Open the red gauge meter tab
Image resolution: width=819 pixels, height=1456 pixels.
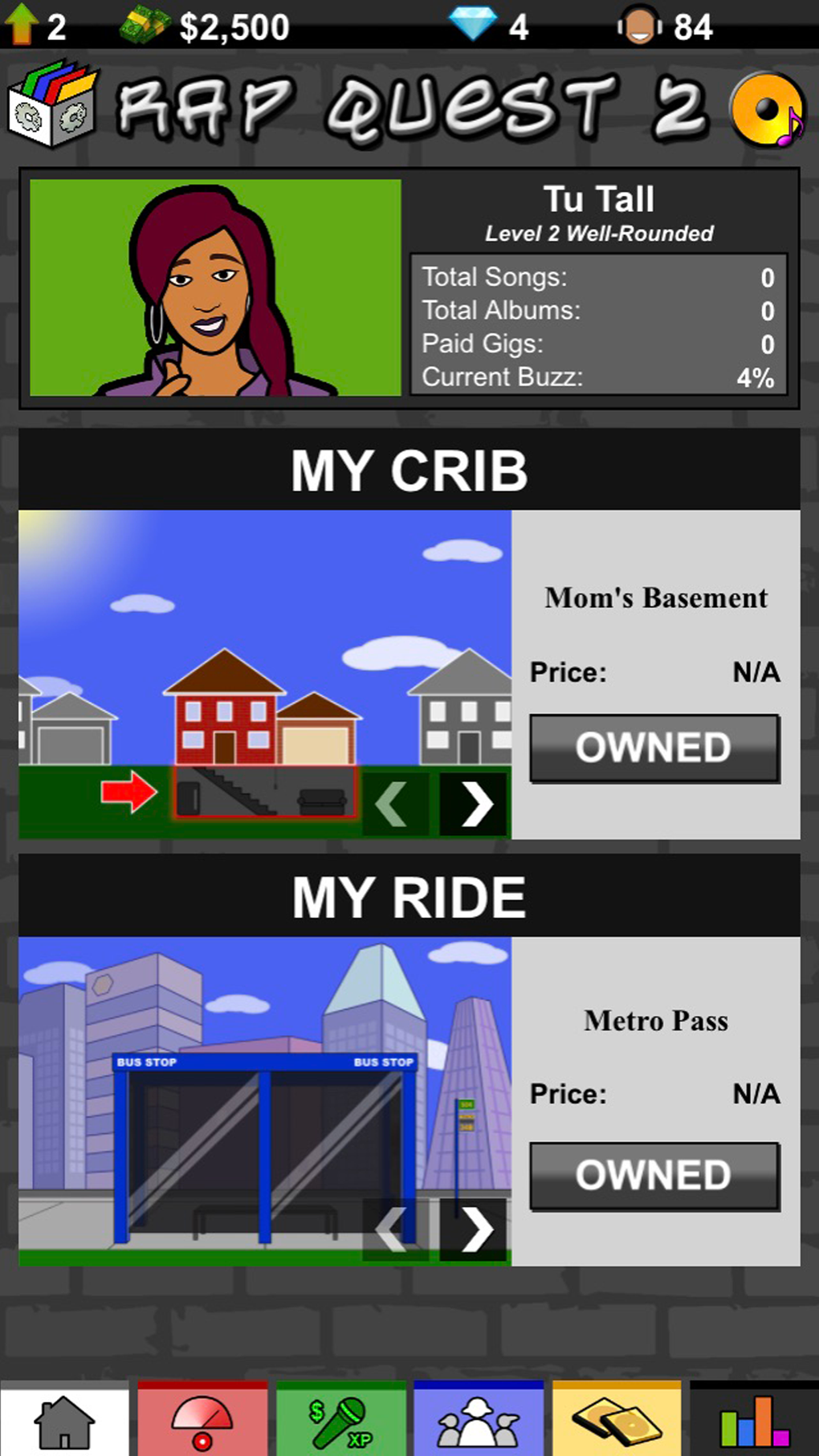[x=202, y=1420]
